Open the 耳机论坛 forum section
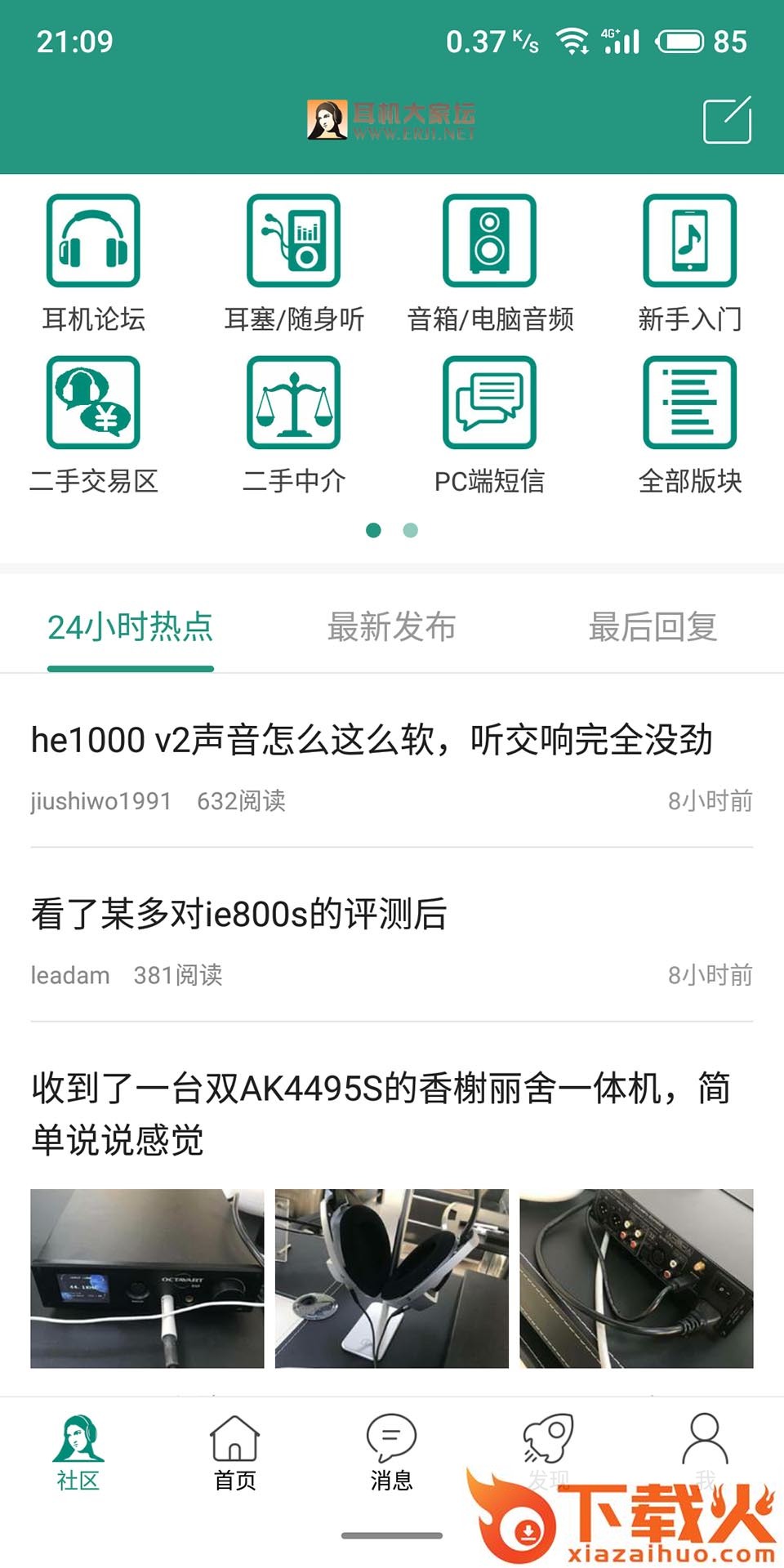Image resolution: width=784 pixels, height=1568 pixels. tap(93, 261)
